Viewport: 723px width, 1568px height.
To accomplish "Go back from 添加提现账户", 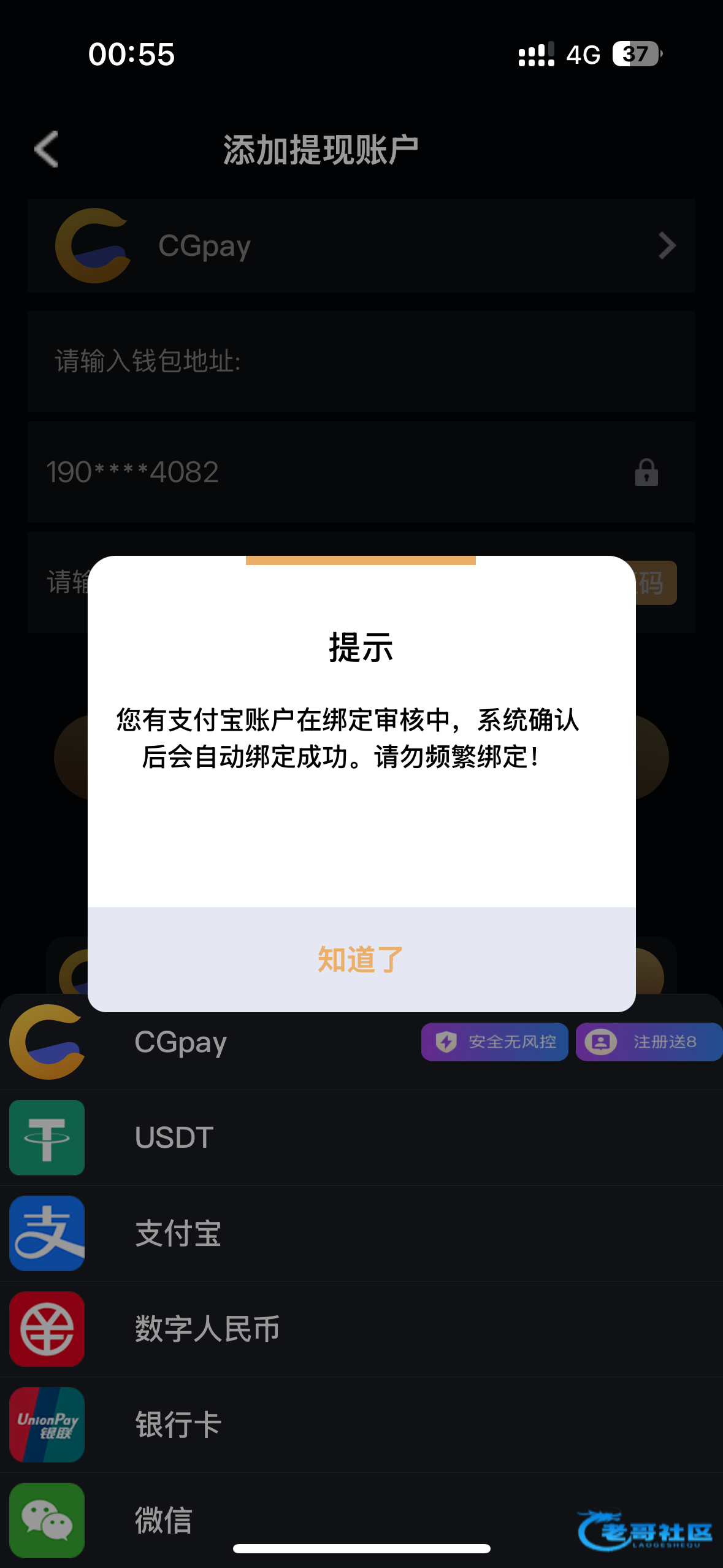I will coord(47,149).
